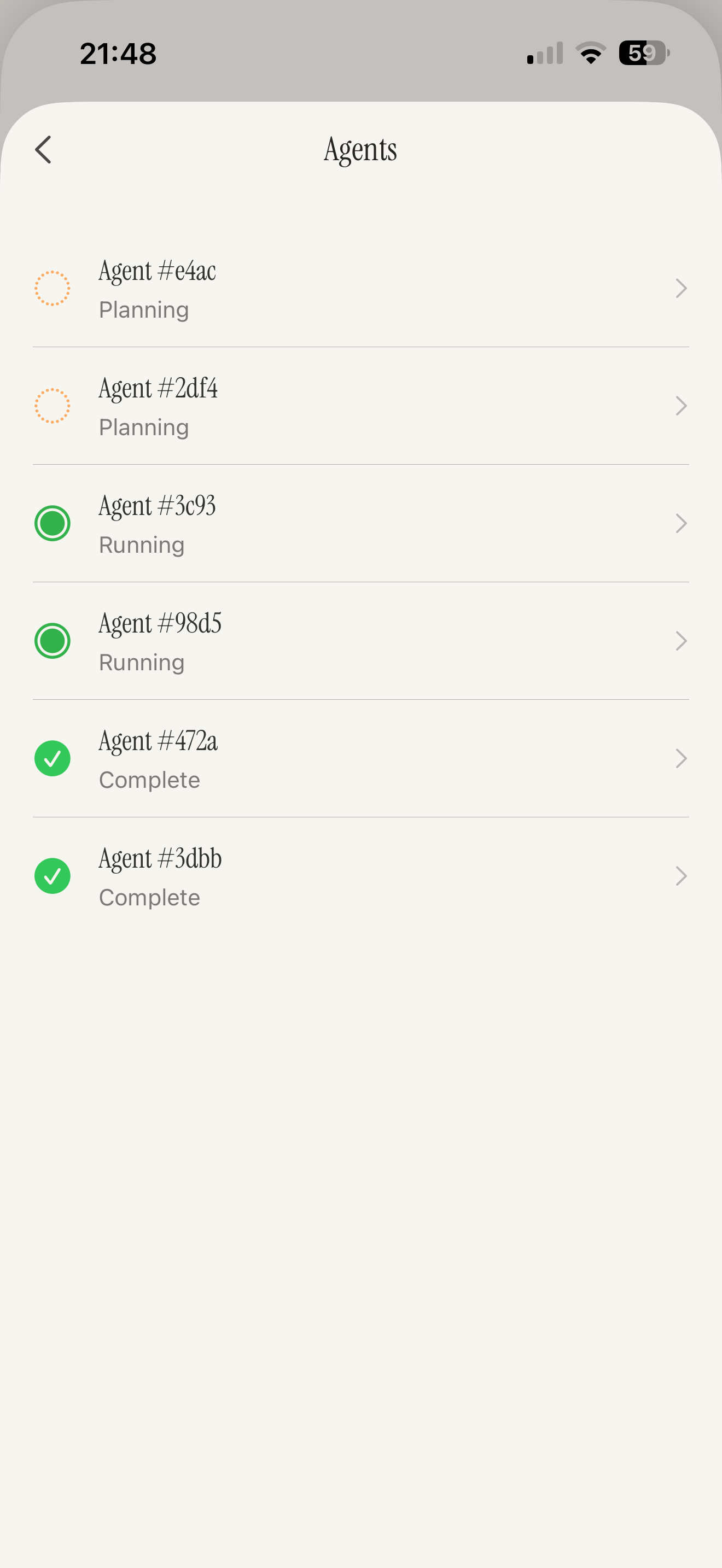Click the green checkmark for Agent #472a
Viewport: 722px width, 1568px height.
[x=53, y=758]
